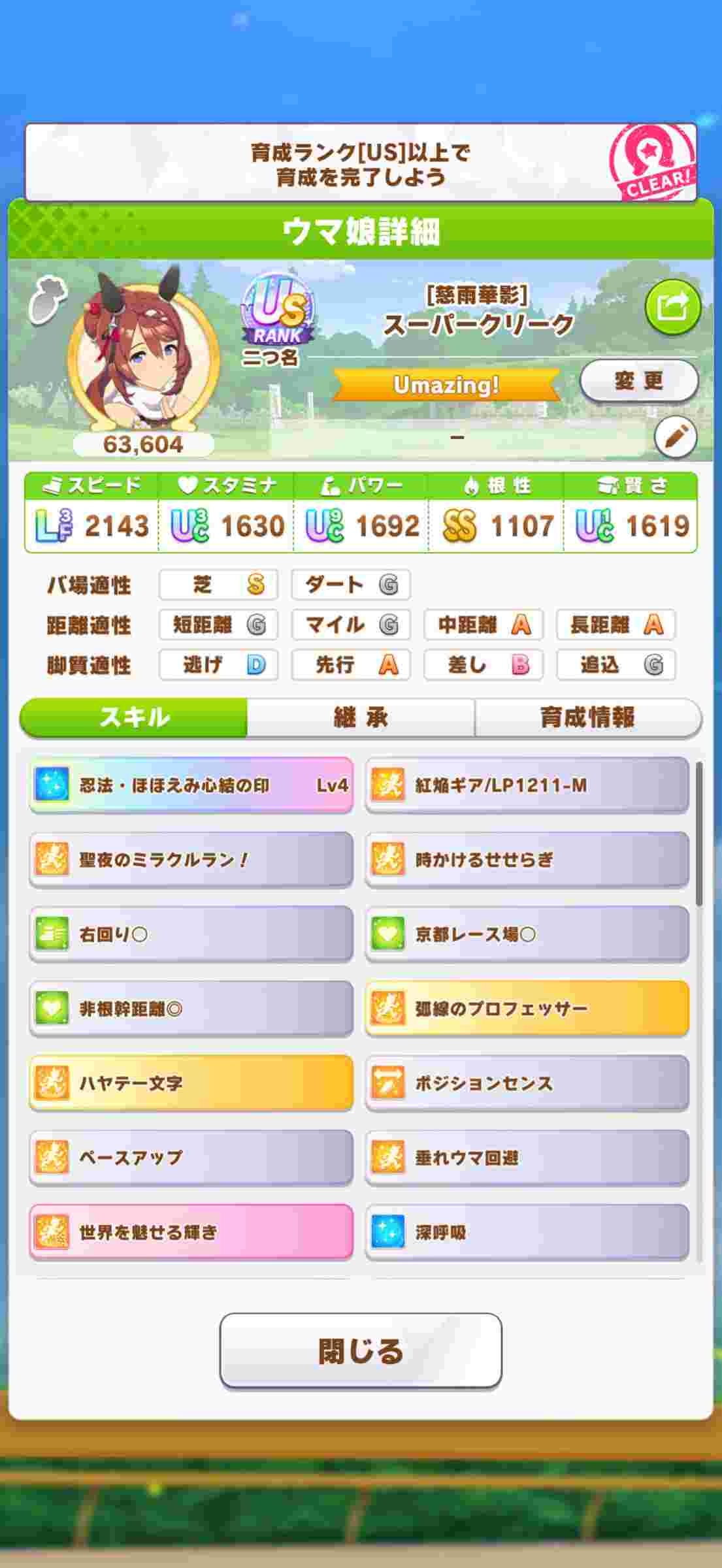The image size is (722, 1568).
Task: Open the skill 京都レース場○
Action: [x=527, y=934]
